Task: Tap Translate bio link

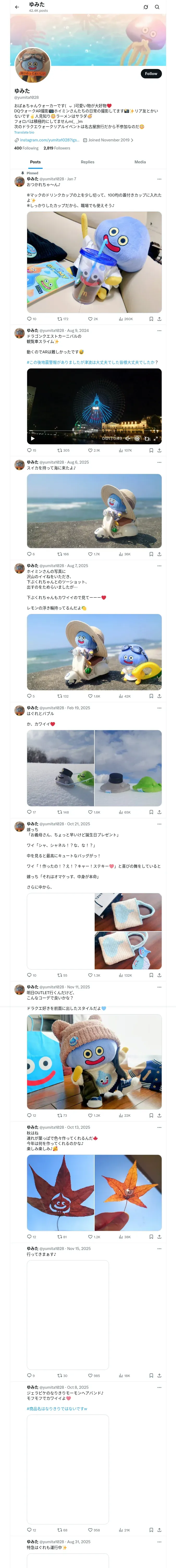Action: (x=24, y=132)
